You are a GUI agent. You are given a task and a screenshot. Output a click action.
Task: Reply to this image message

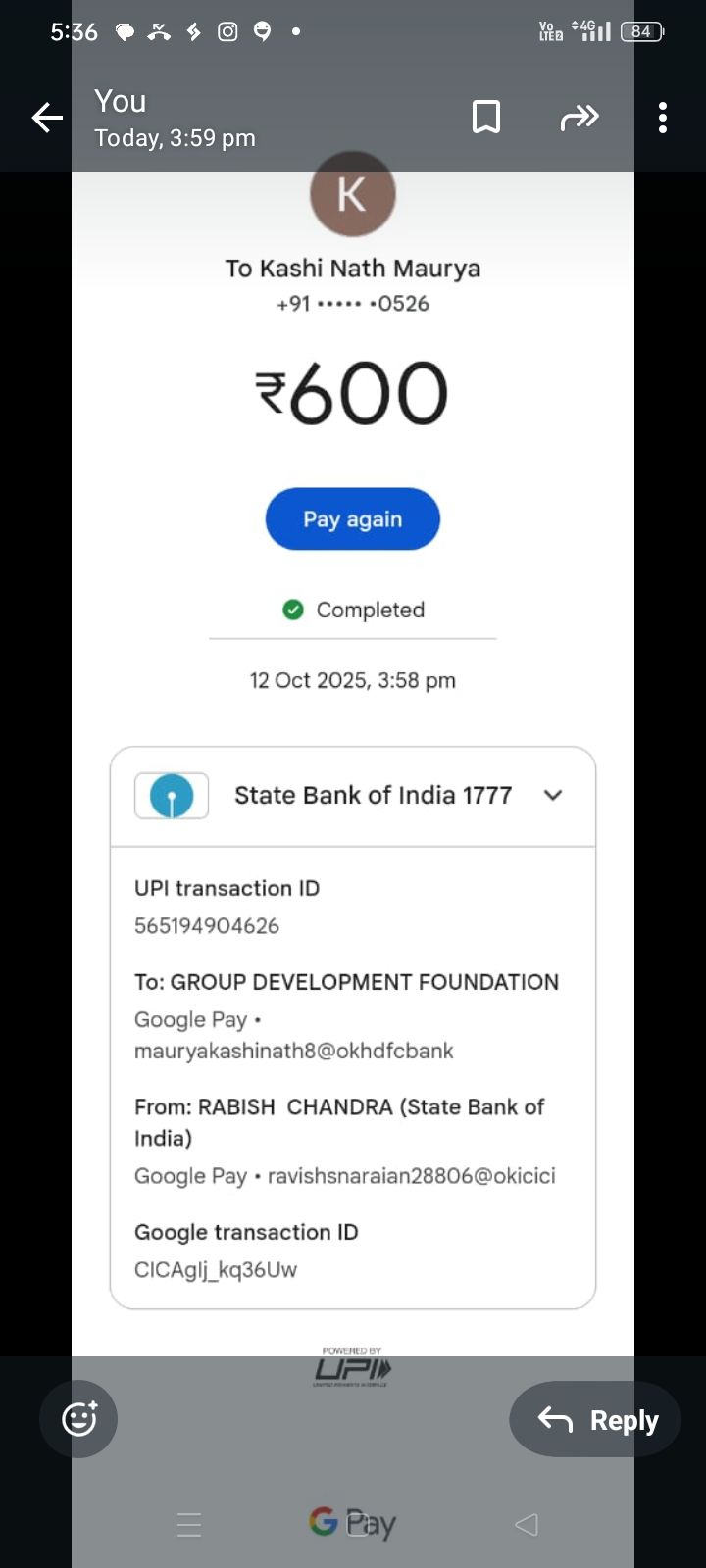(595, 1419)
